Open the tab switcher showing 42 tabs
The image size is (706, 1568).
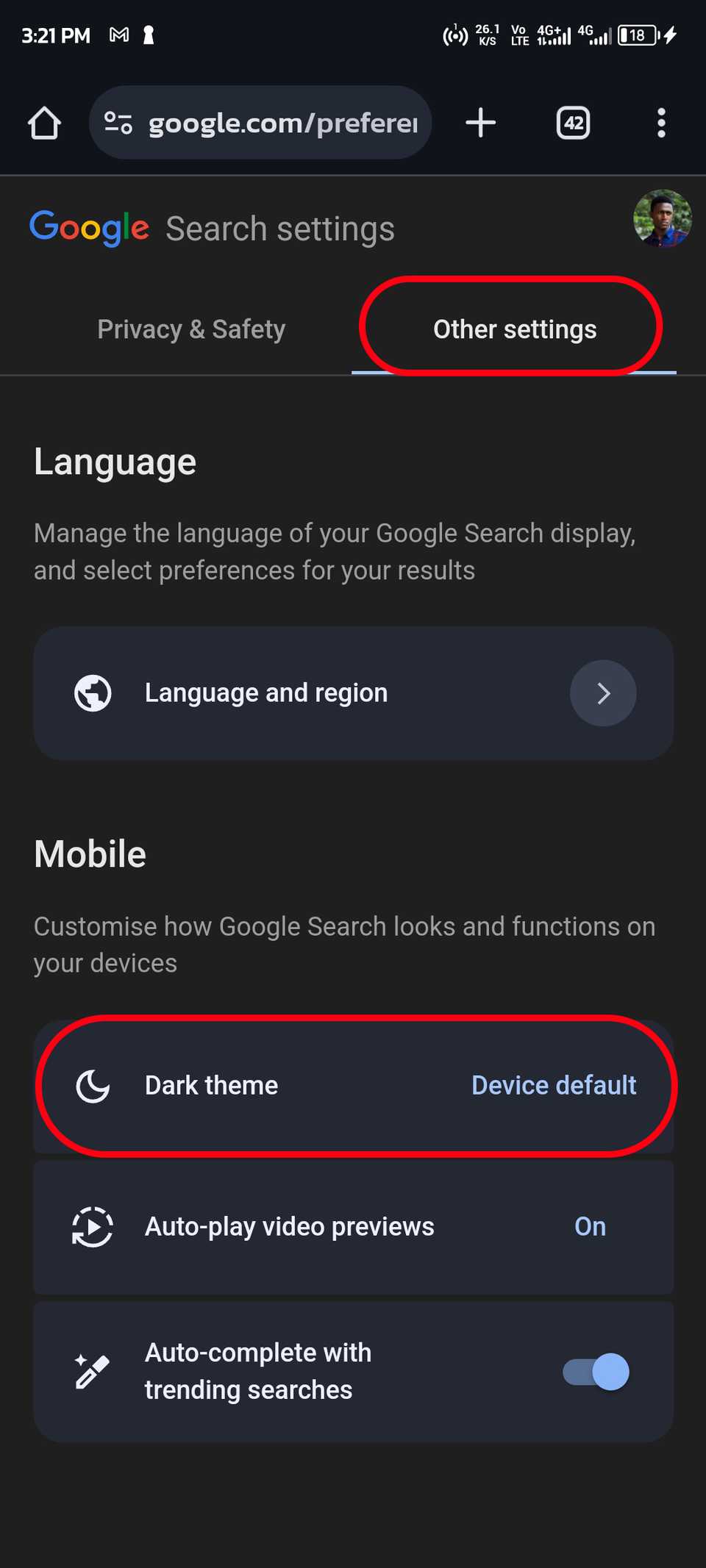coord(572,123)
